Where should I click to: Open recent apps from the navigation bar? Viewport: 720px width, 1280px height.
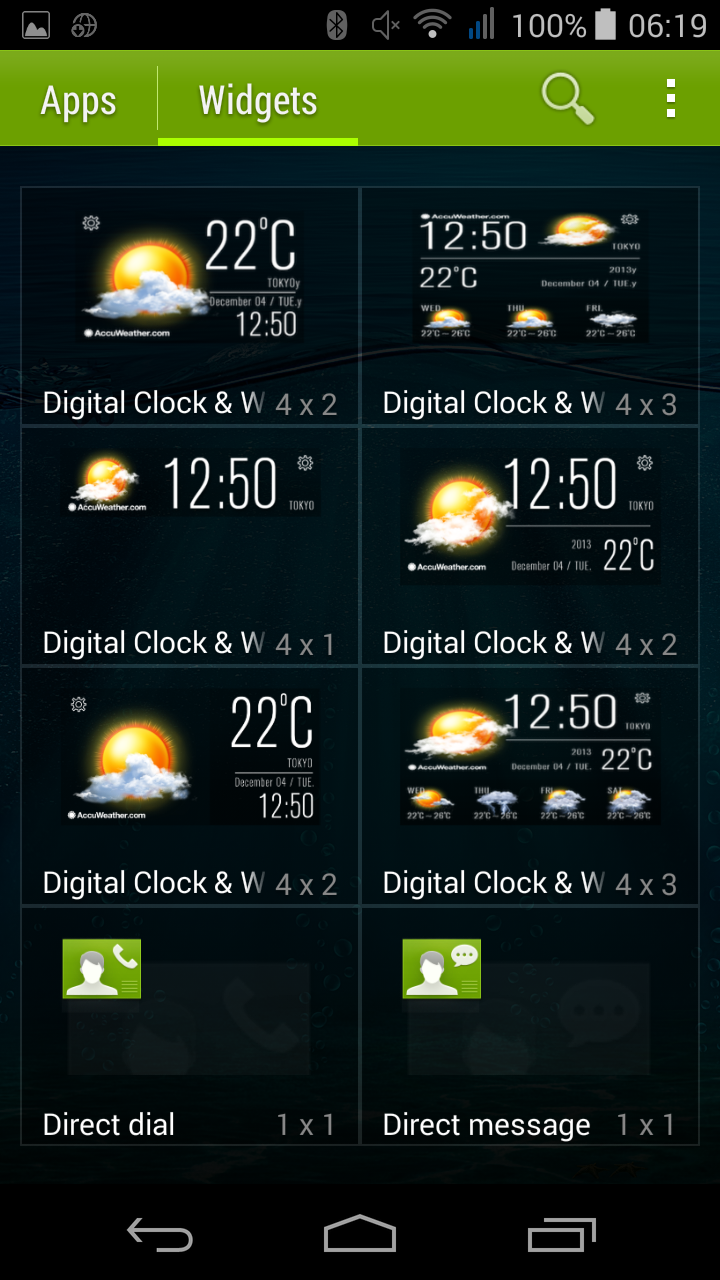click(x=561, y=1235)
